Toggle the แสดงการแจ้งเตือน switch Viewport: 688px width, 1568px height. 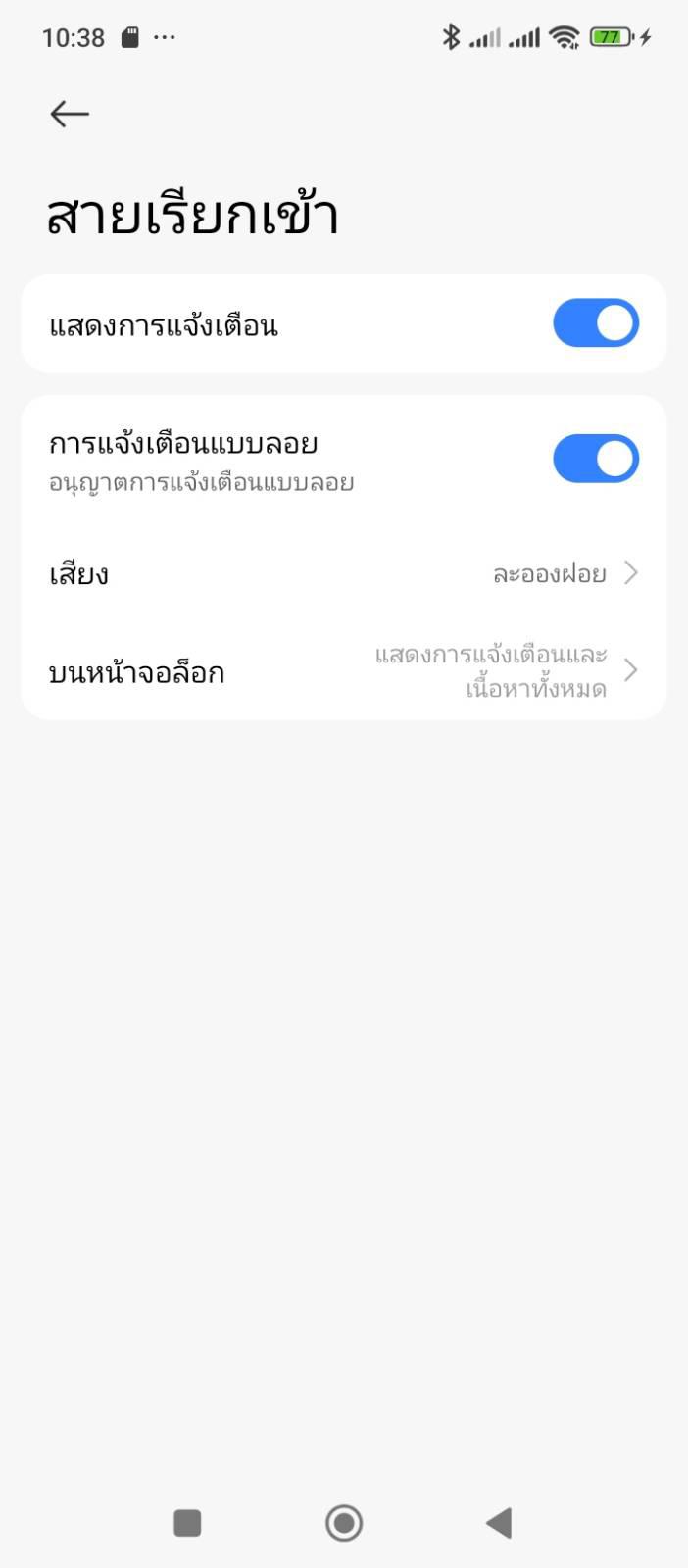point(596,323)
